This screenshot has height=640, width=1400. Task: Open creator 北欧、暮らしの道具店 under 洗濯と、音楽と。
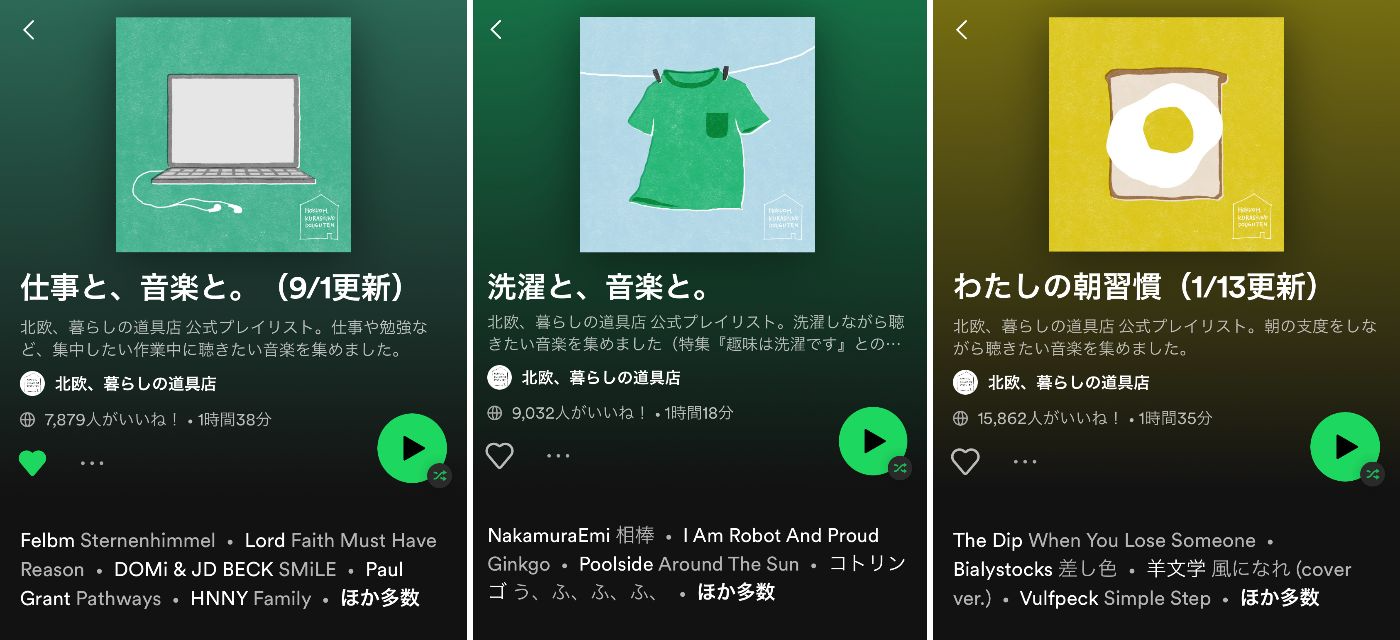pos(600,377)
